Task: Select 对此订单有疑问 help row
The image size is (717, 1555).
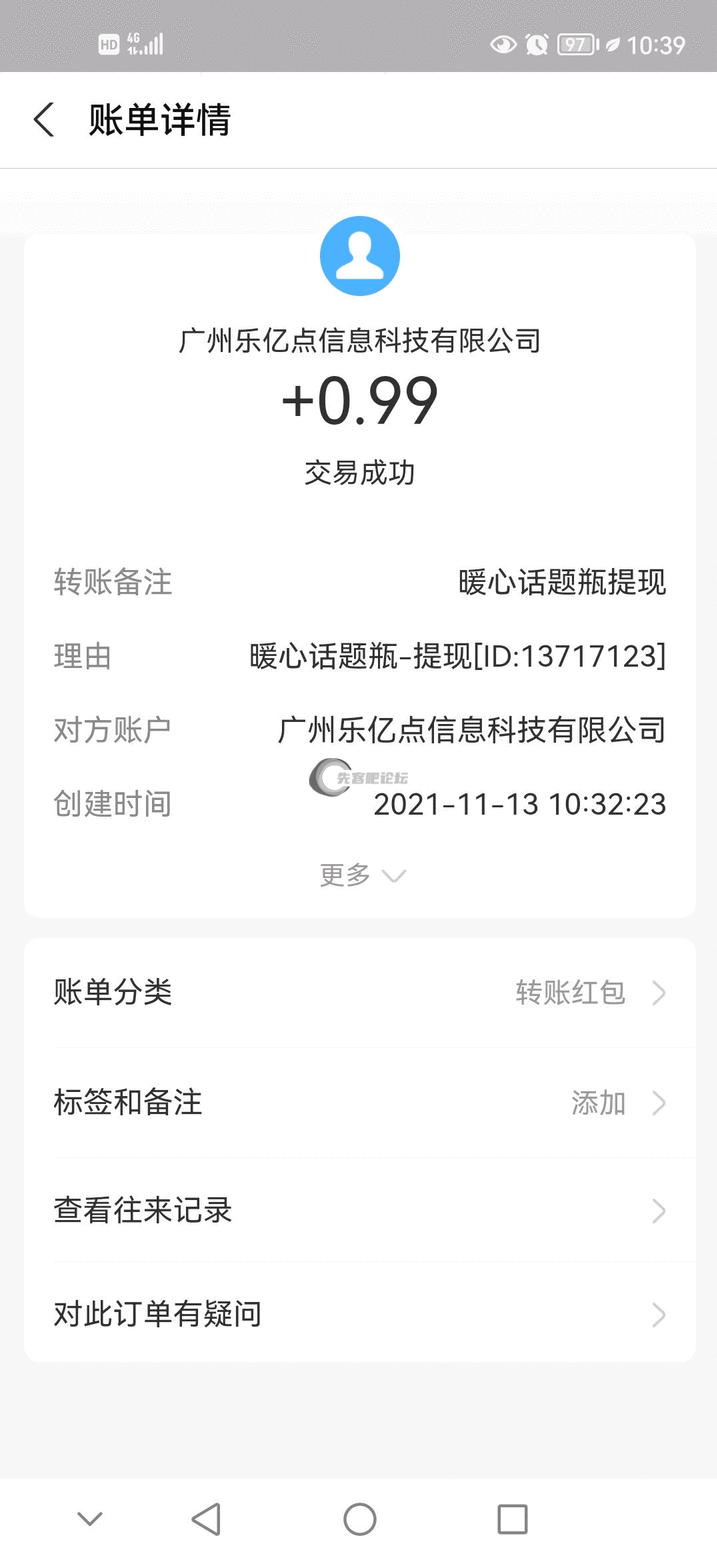Action: 359,1314
